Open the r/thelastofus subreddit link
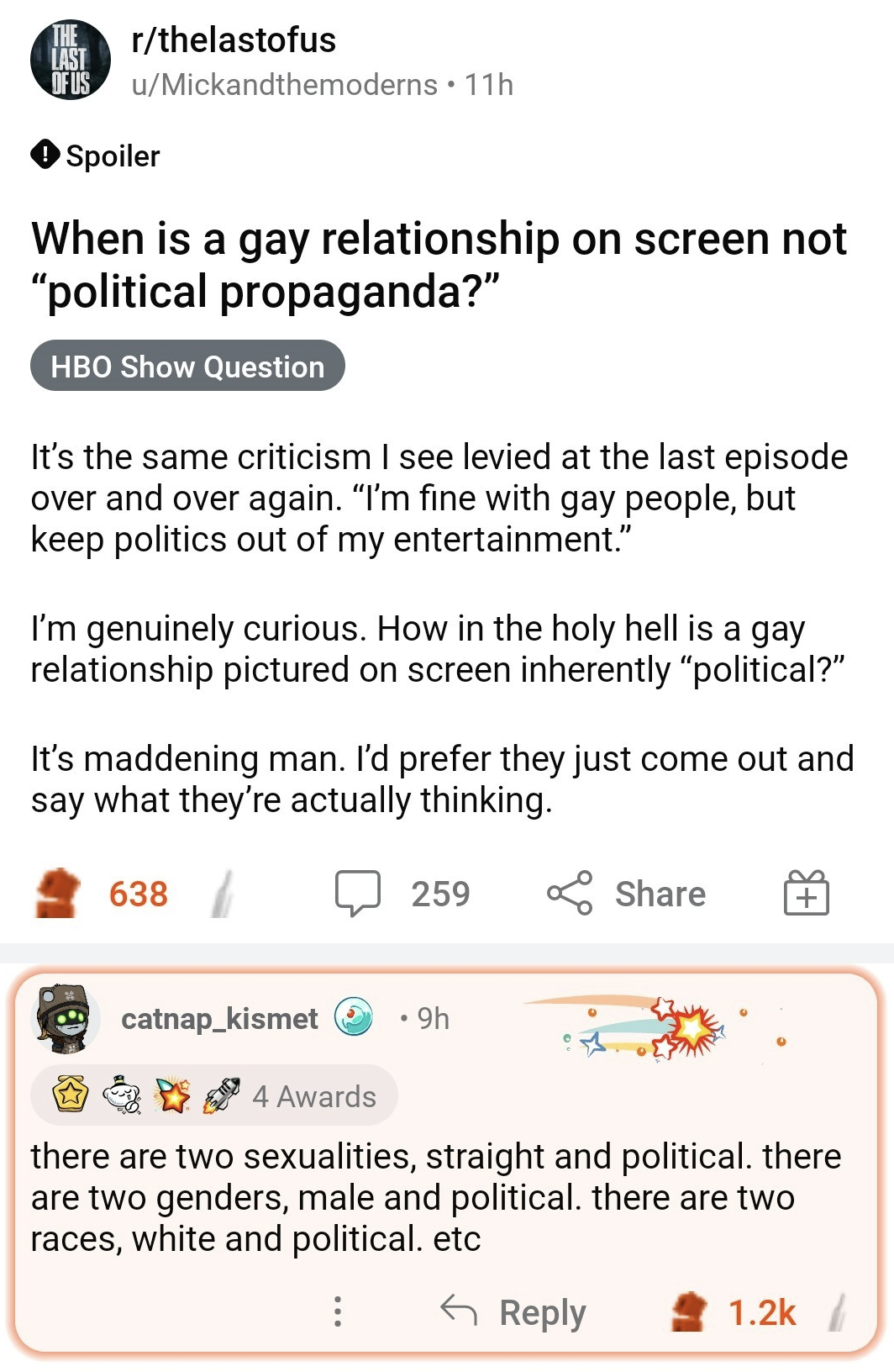Screen dimensions: 894x1372 (x=234, y=40)
